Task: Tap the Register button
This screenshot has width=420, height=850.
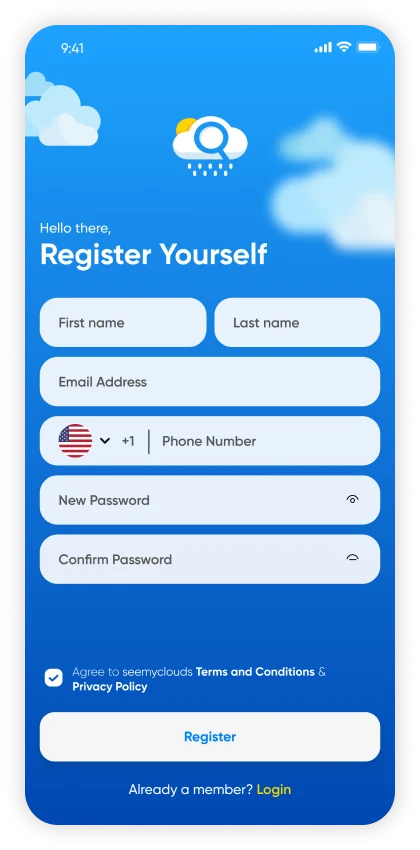Action: (x=210, y=737)
